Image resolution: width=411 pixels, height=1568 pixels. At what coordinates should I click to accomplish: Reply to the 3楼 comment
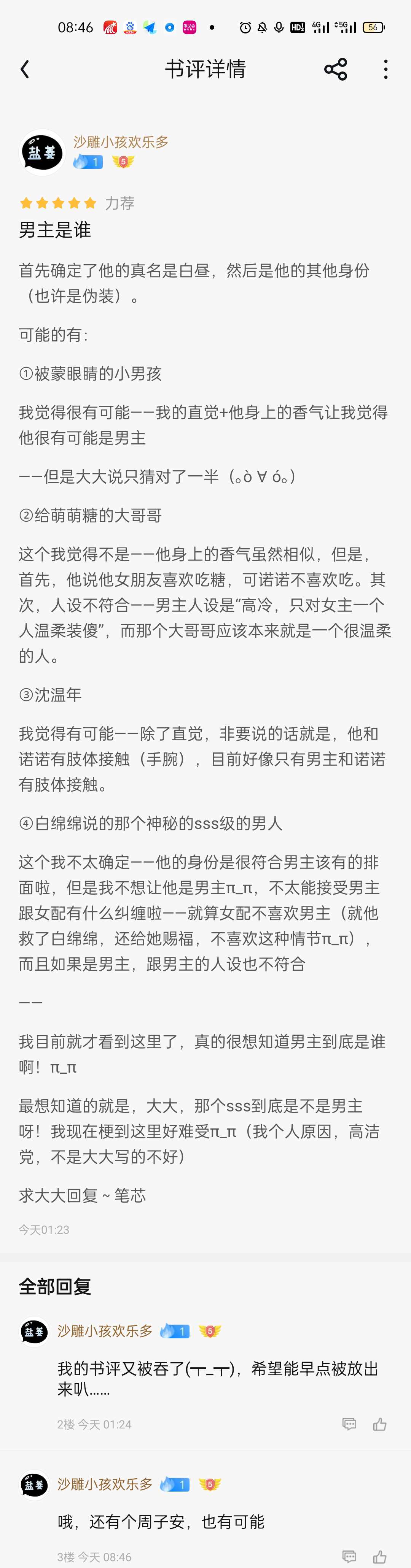pos(349,1557)
